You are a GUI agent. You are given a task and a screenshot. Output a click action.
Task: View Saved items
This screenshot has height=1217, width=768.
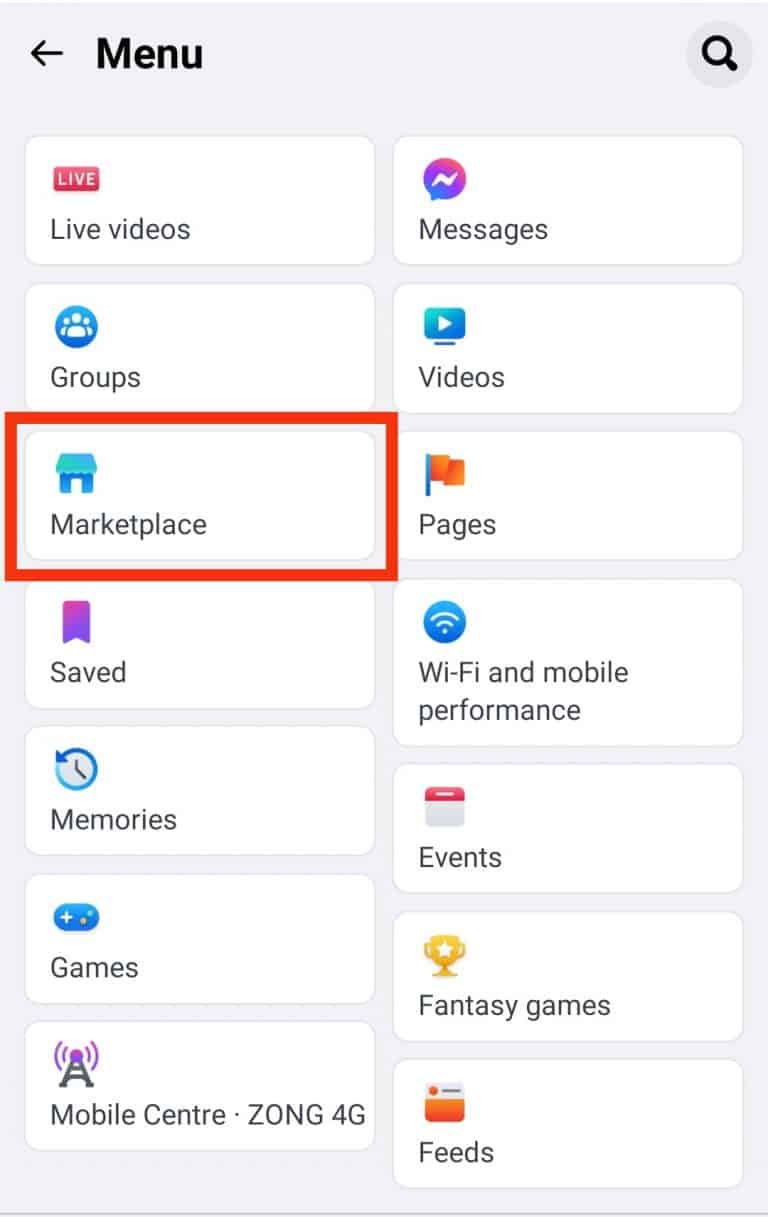pos(199,643)
